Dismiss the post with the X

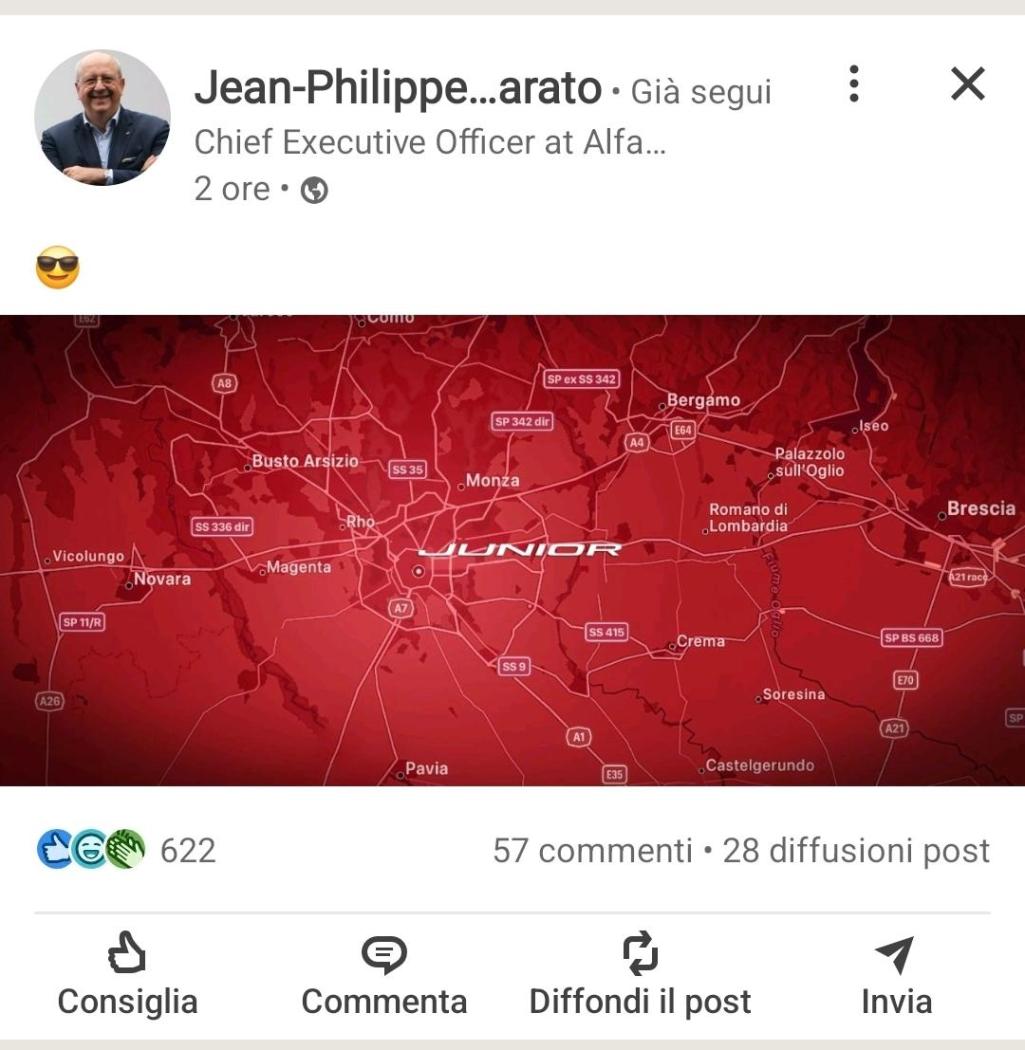(x=967, y=85)
